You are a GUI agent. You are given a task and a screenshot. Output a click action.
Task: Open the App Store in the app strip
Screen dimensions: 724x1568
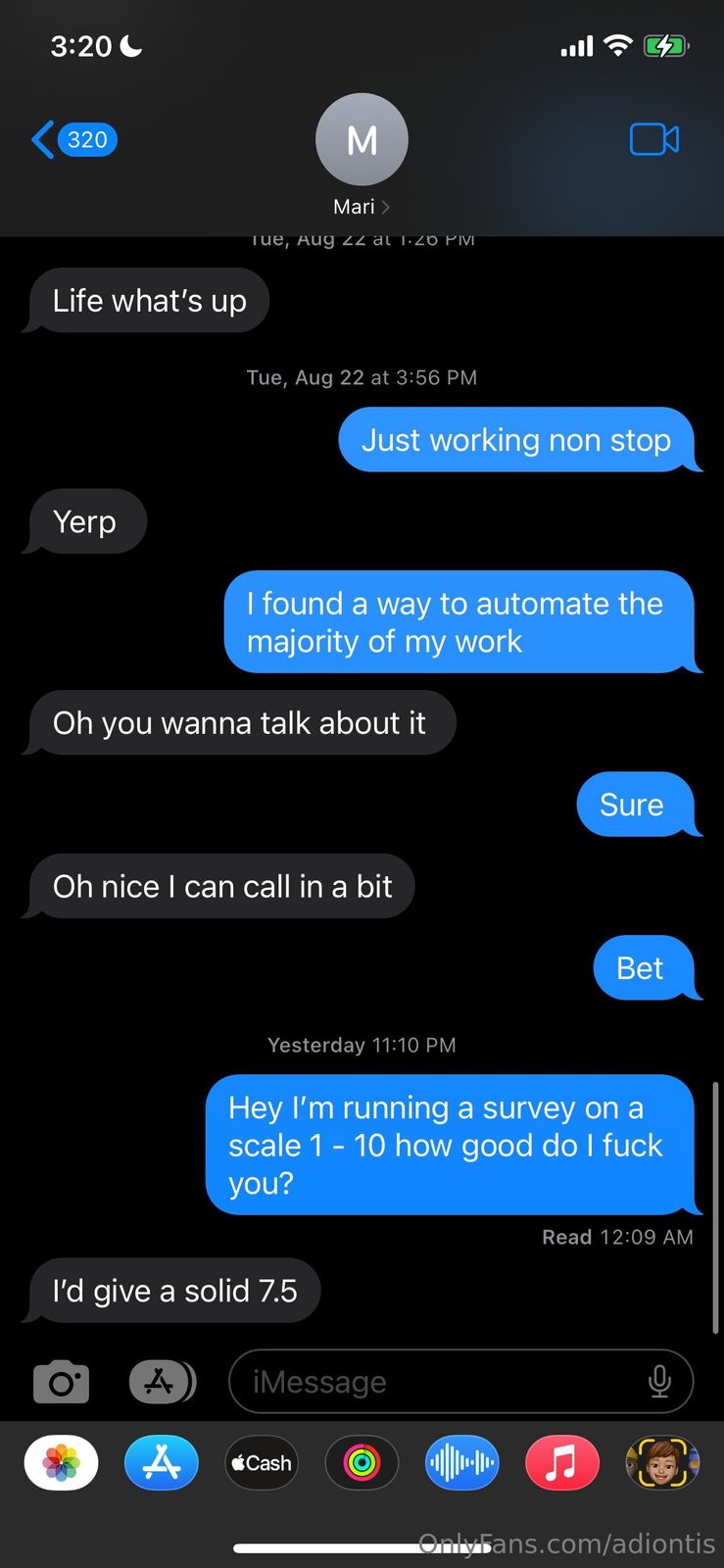tap(162, 1463)
